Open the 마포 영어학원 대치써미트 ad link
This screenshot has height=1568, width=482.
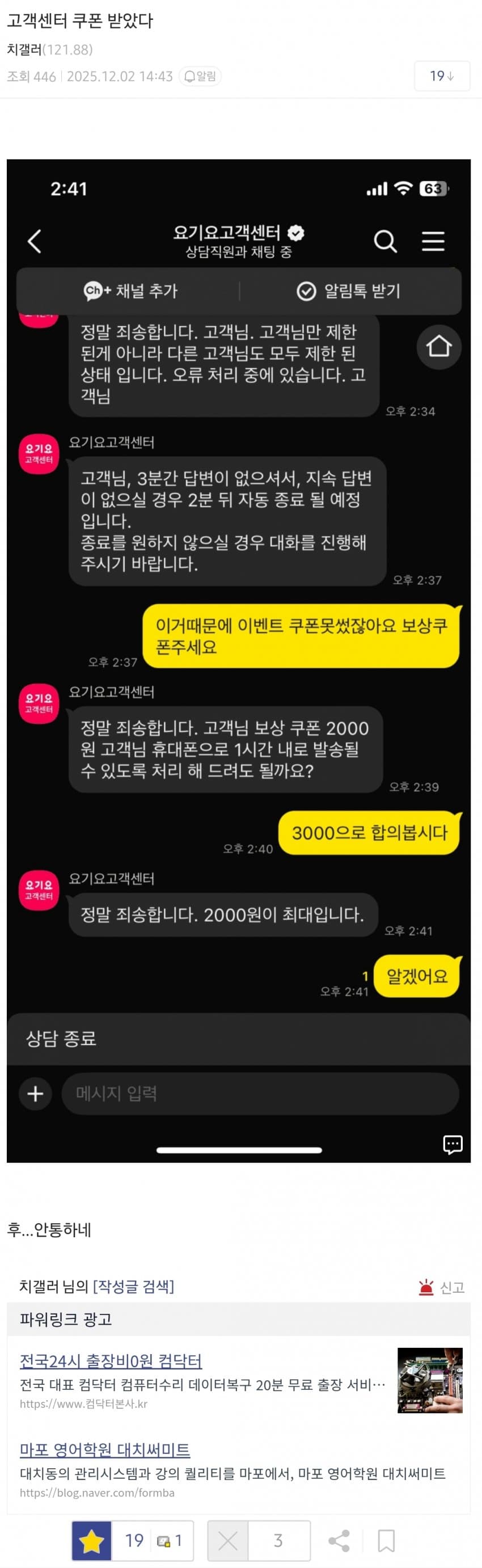(x=105, y=1449)
